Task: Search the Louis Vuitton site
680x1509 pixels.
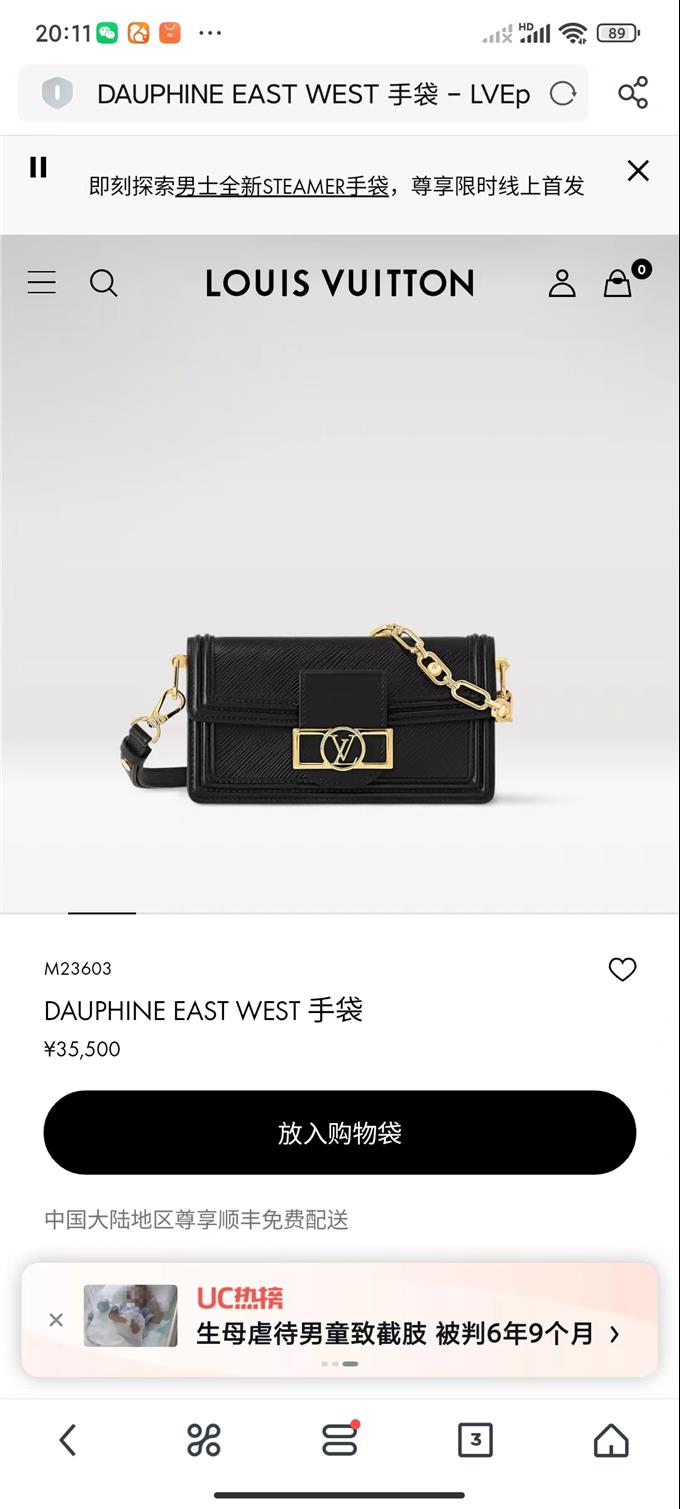Action: pyautogui.click(x=104, y=283)
